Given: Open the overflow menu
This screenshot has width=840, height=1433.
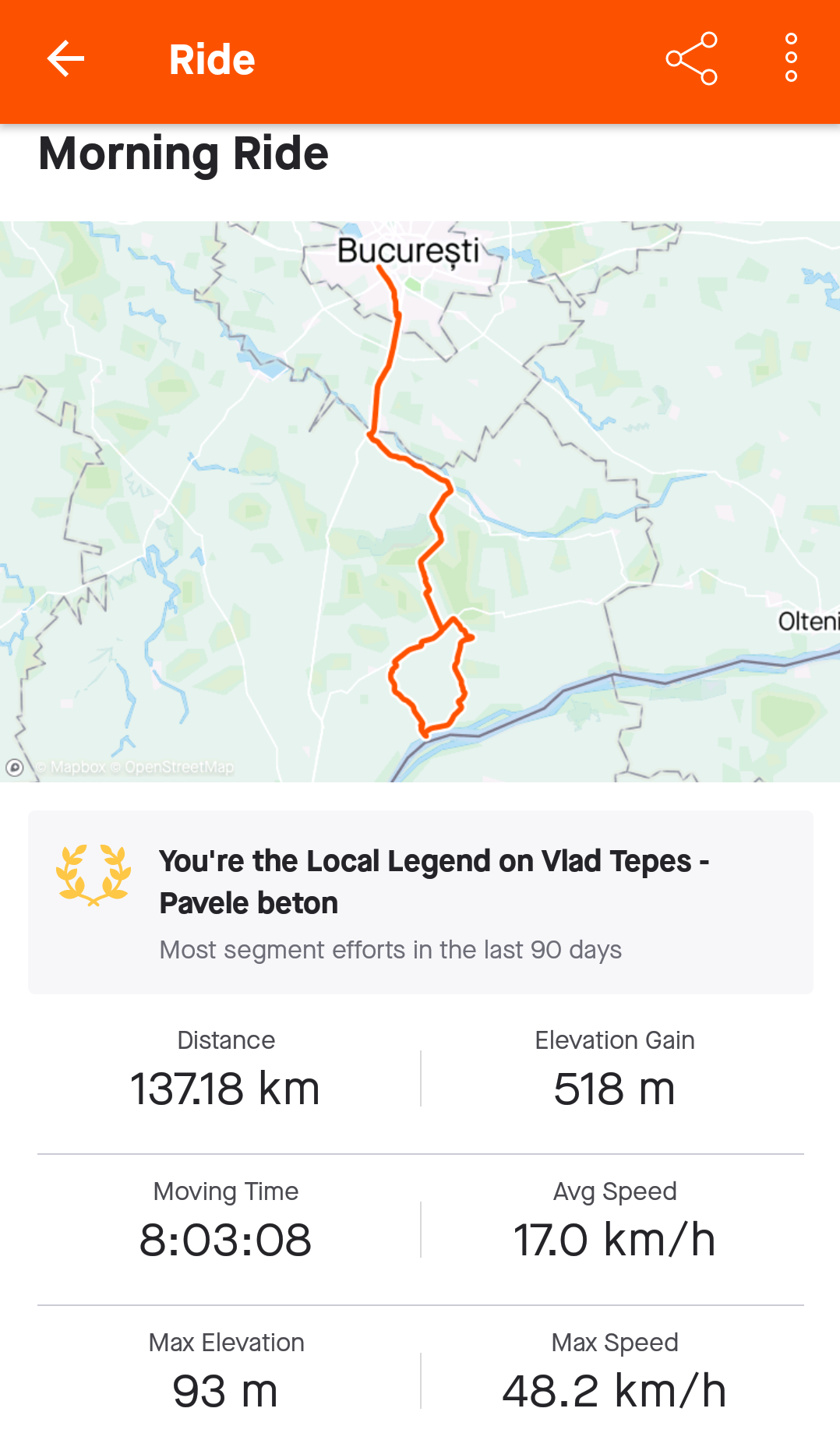Looking at the screenshot, I should (x=791, y=59).
